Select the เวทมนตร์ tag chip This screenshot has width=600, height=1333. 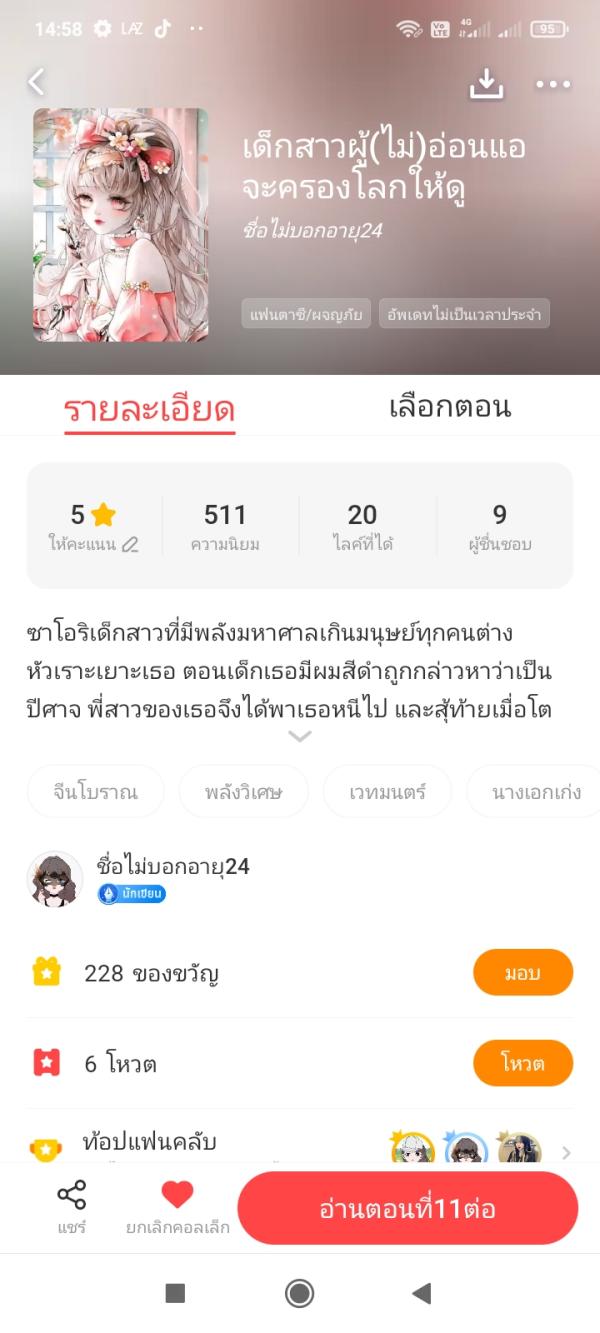click(x=388, y=792)
